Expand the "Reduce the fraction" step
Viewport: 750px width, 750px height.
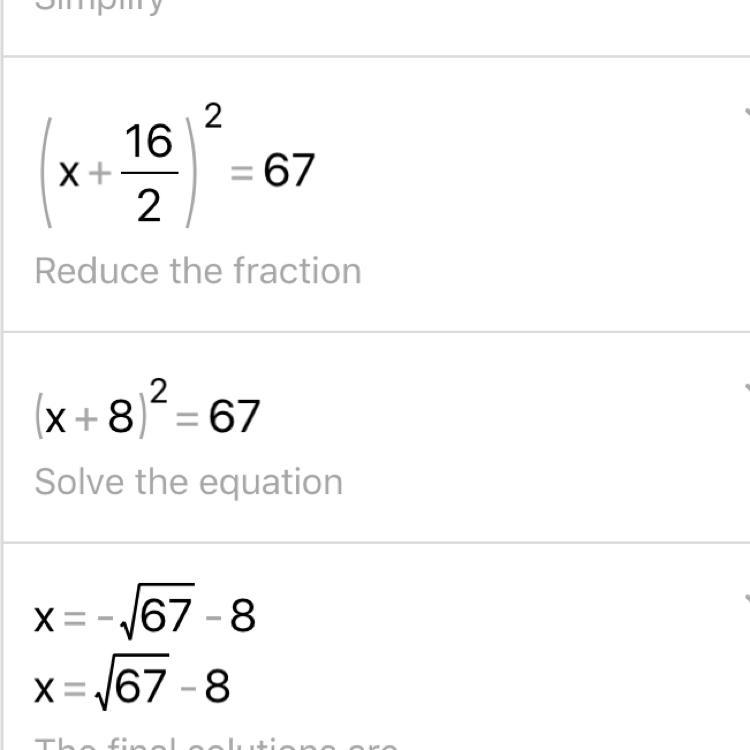(744, 111)
